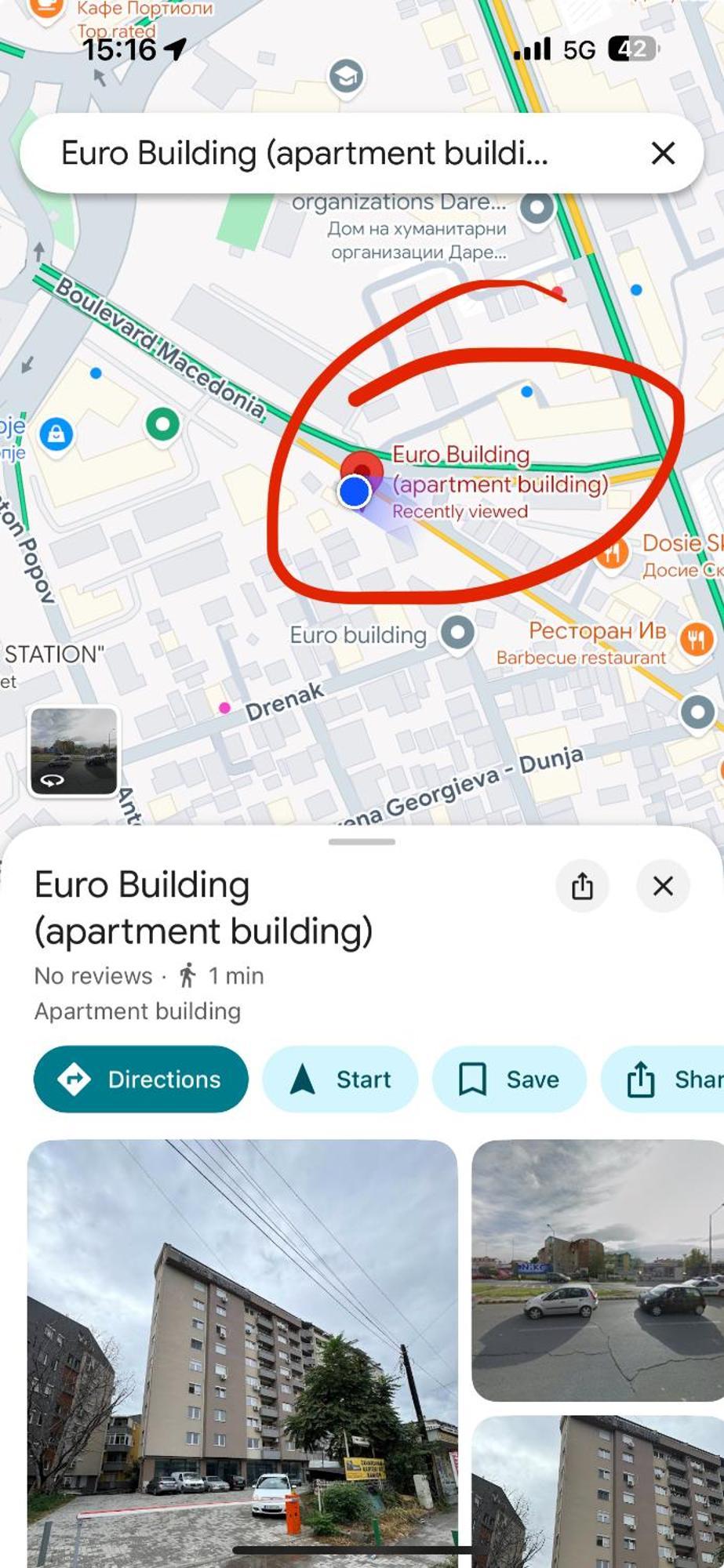Select the Ресторан Ив barbecue restaurant marker
724x1568 pixels.
(696, 640)
